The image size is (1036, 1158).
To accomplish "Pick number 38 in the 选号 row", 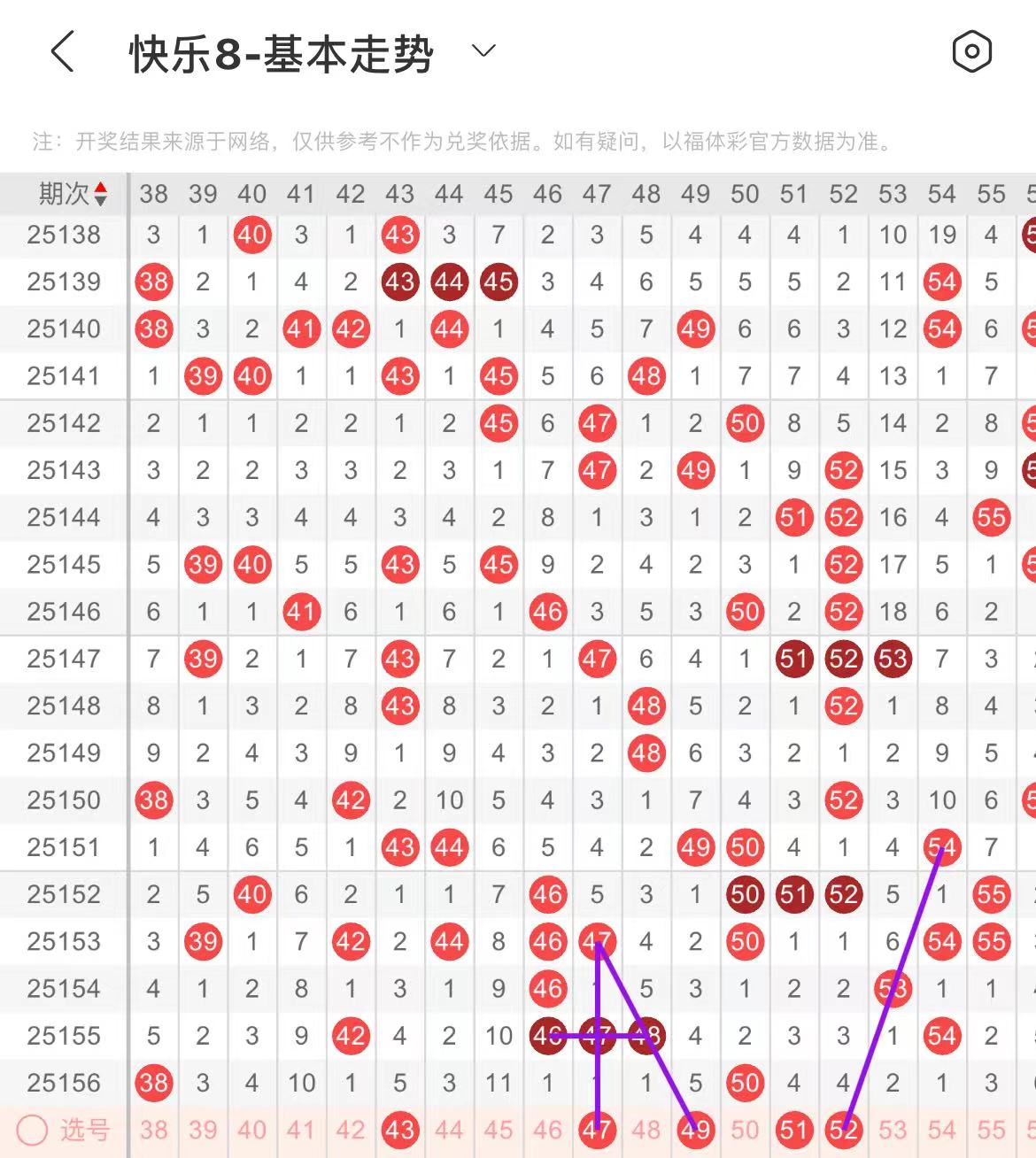I will pyautogui.click(x=153, y=1131).
